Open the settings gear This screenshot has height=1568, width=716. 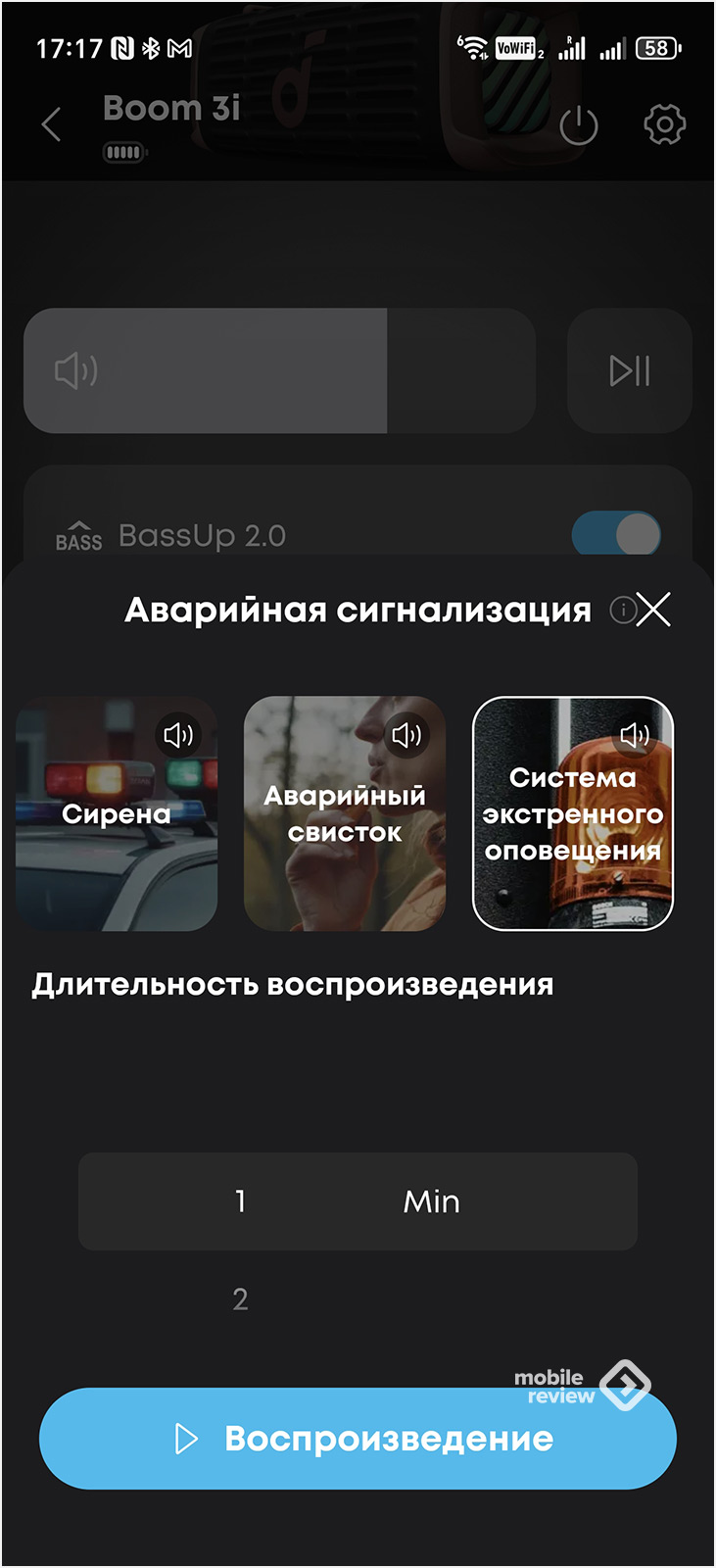tap(664, 125)
